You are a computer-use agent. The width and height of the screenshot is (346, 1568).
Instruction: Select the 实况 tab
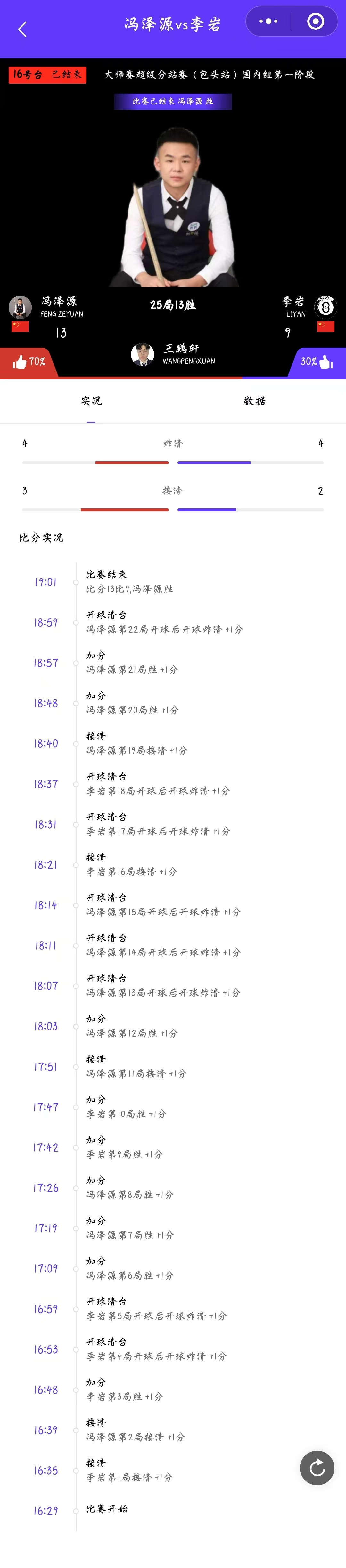[x=91, y=401]
